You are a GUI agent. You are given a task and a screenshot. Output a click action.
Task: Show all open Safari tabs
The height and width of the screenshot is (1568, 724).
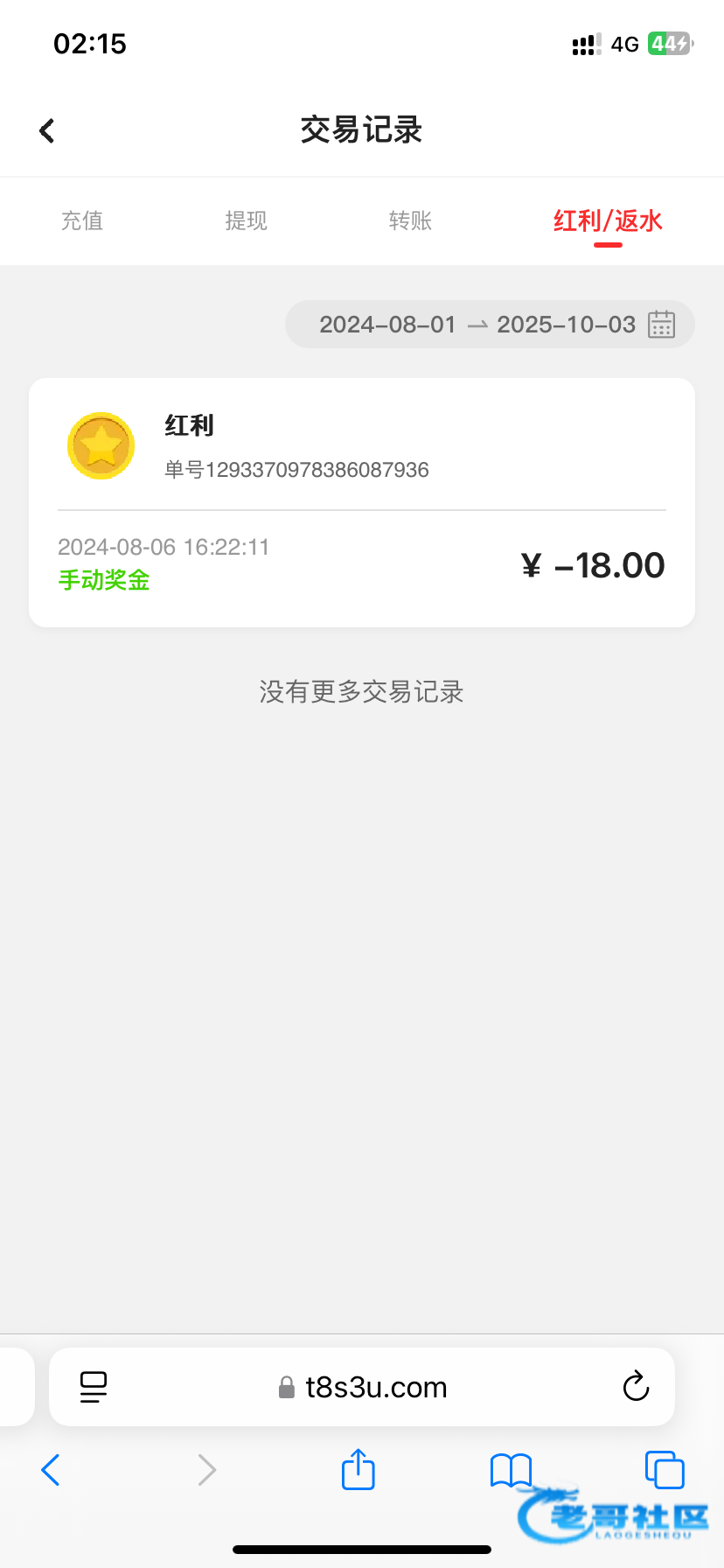(664, 1470)
